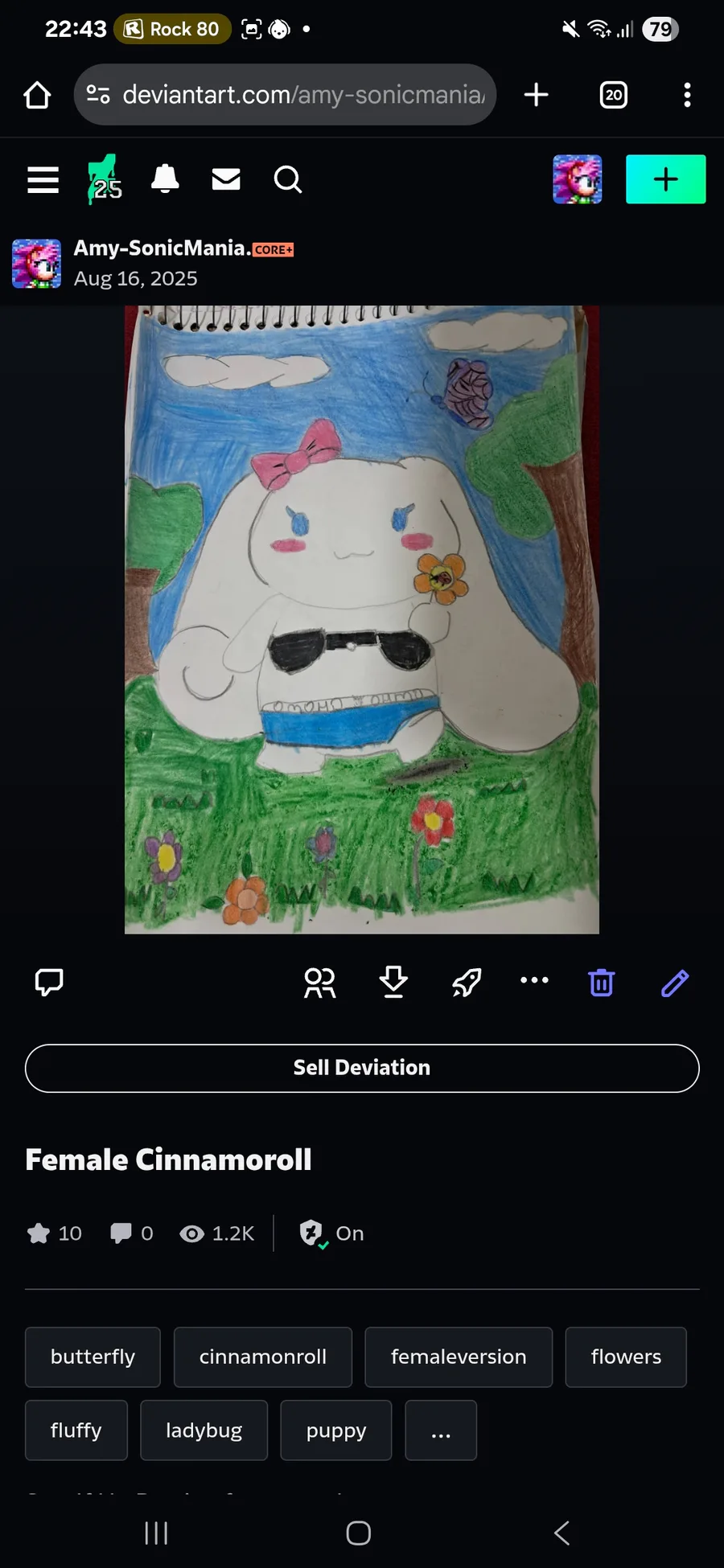Open the browser tab switcher
This screenshot has height=1568, width=724.
613,95
